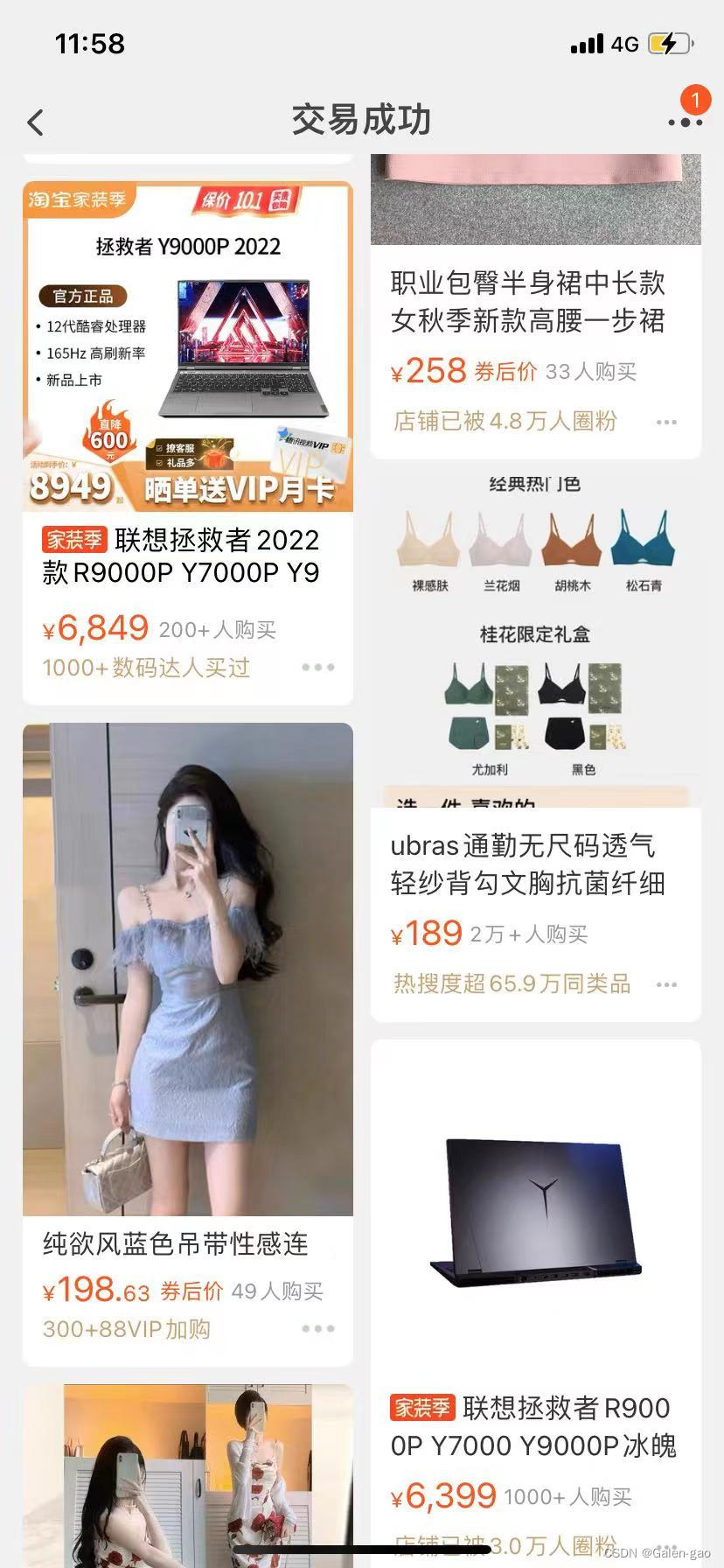Tap the ellipsis on the ubras bra card
The width and height of the screenshot is (724, 1568).
coord(665,983)
